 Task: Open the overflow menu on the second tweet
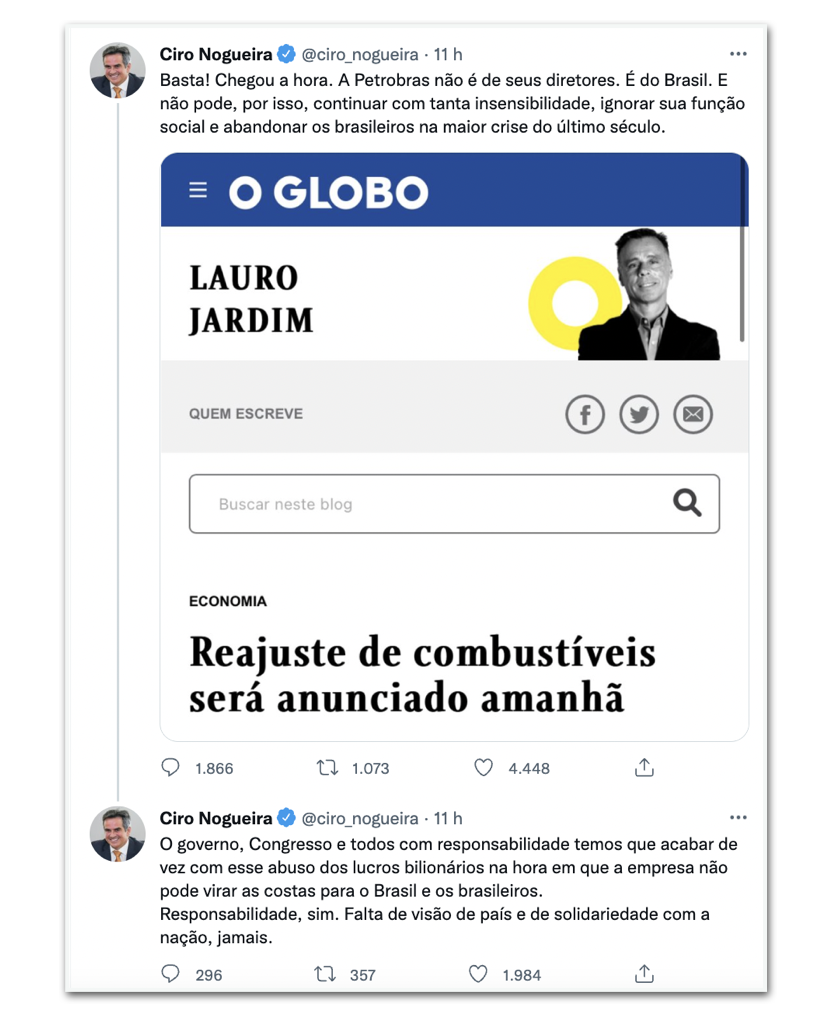(738, 818)
